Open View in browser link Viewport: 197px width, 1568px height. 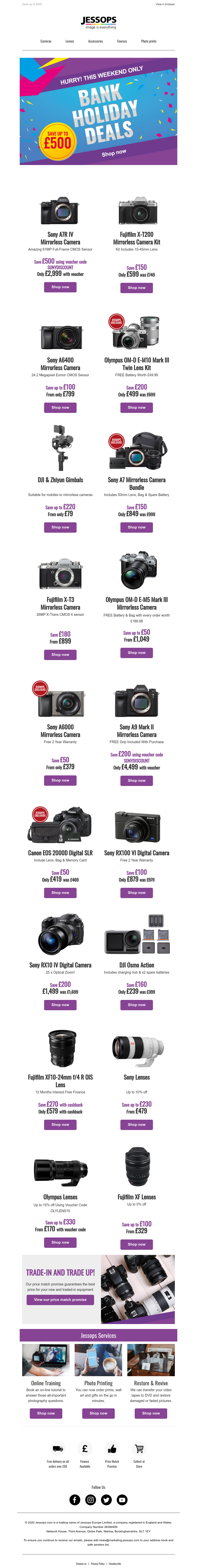click(x=165, y=4)
